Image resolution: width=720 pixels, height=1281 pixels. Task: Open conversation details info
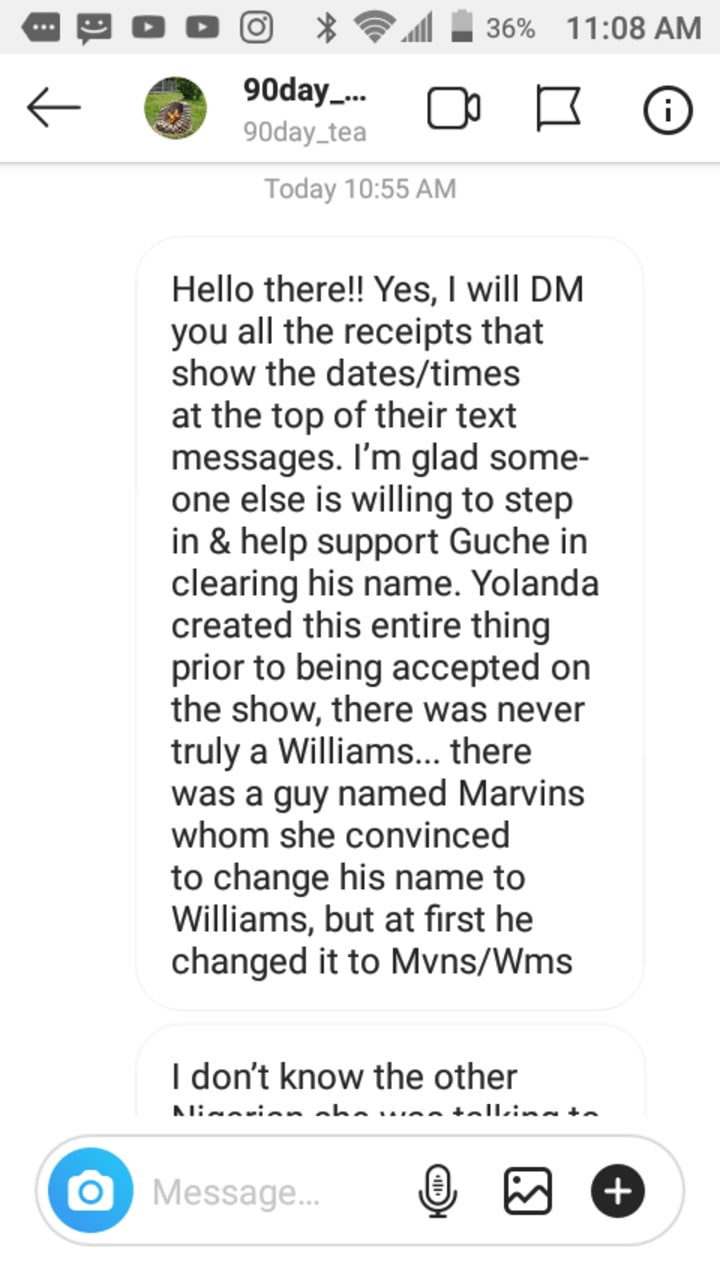[x=667, y=110]
